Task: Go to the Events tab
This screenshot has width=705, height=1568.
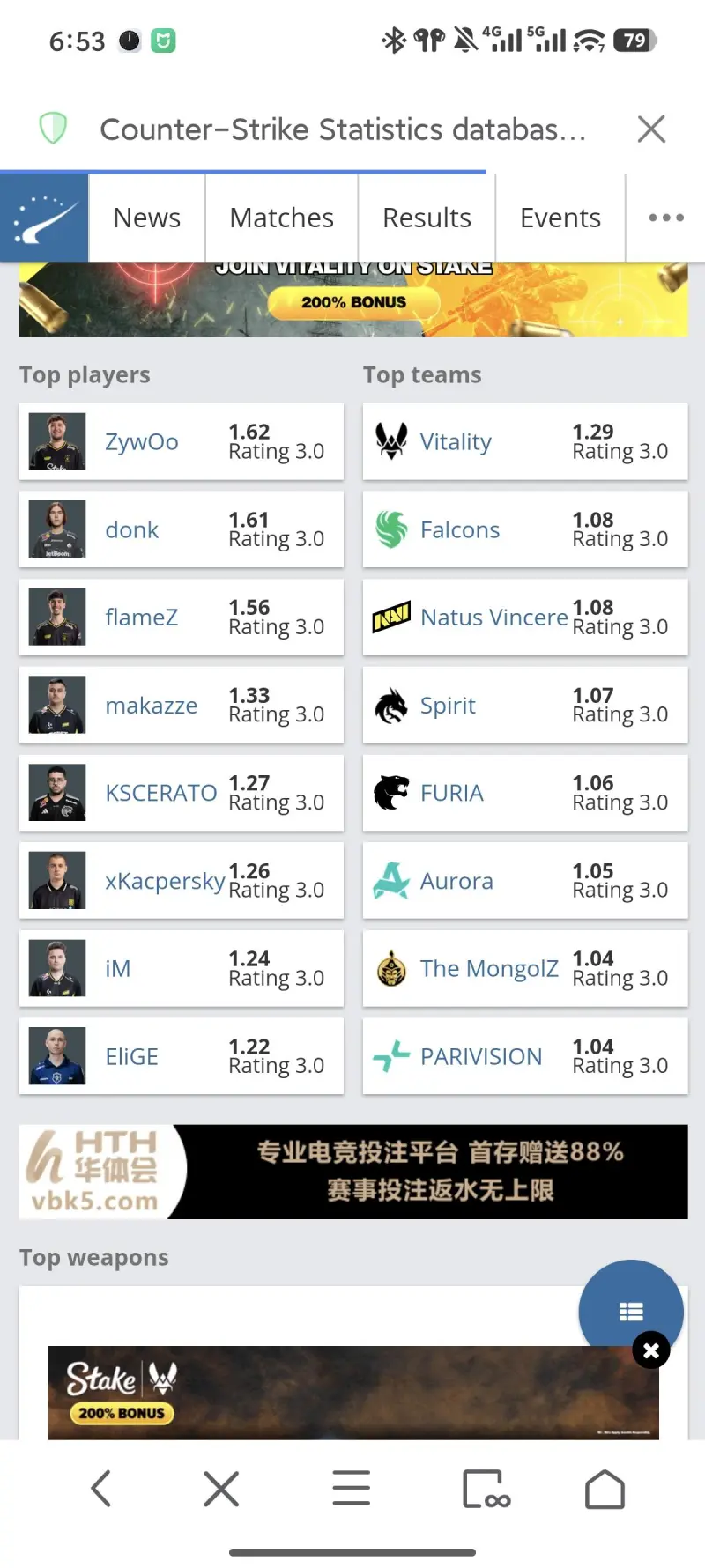Action: click(x=560, y=218)
